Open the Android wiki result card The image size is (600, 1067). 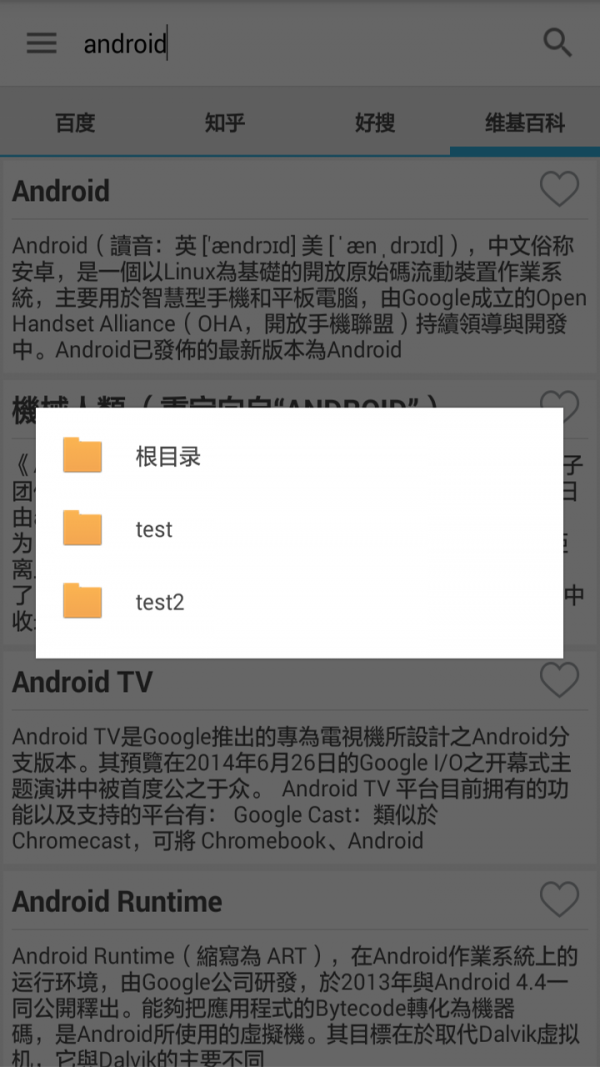click(300, 267)
